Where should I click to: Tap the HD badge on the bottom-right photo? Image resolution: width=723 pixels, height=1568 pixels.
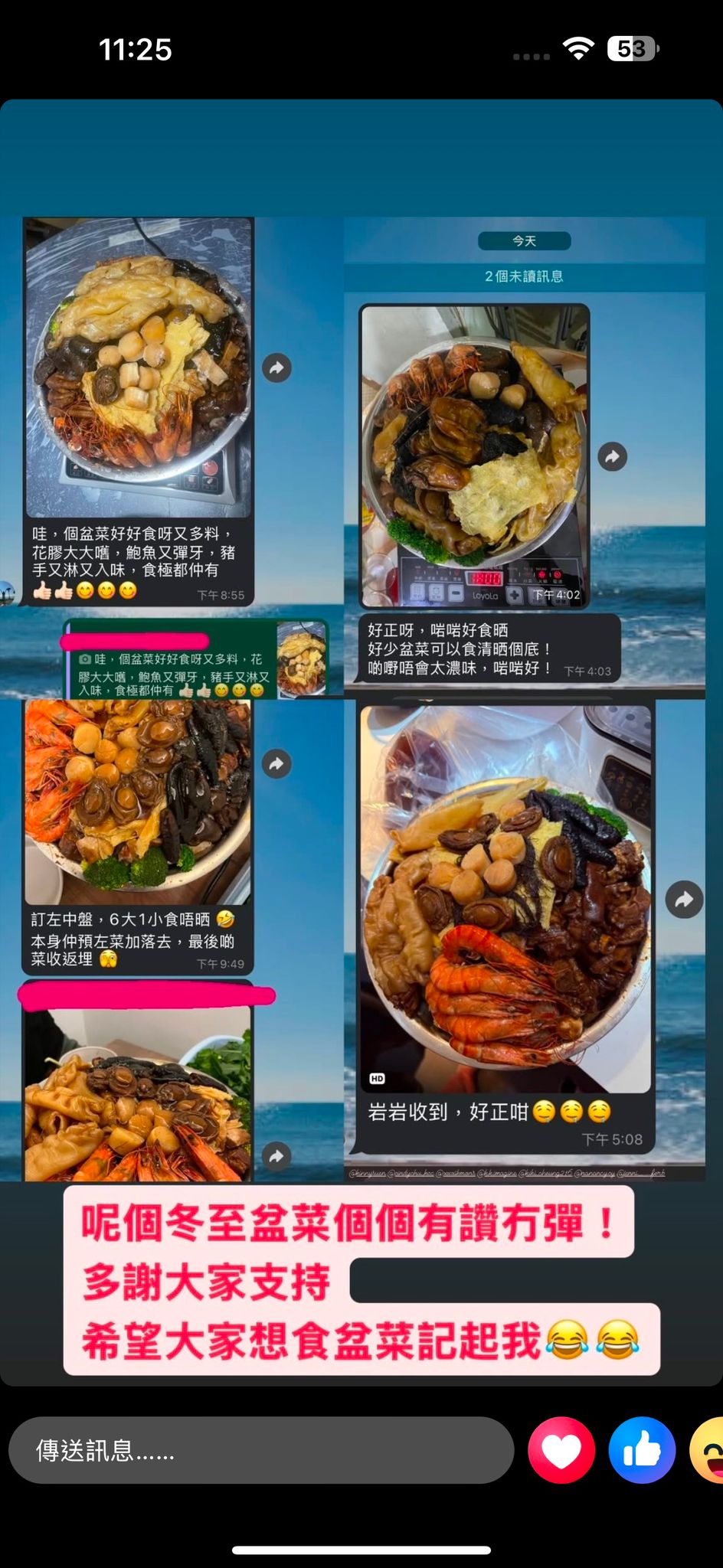pos(376,1079)
